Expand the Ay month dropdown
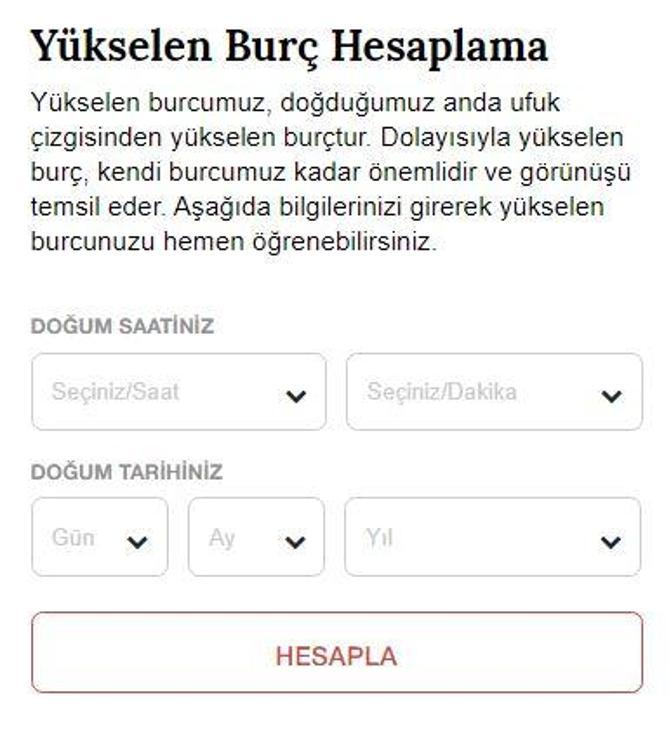 [x=256, y=537]
